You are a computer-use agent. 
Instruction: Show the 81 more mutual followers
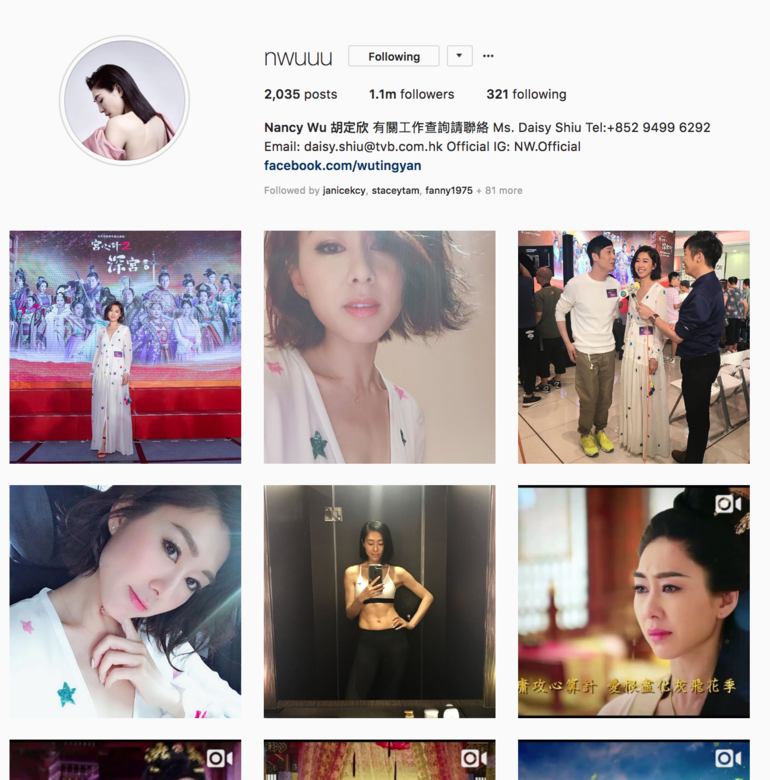point(501,190)
